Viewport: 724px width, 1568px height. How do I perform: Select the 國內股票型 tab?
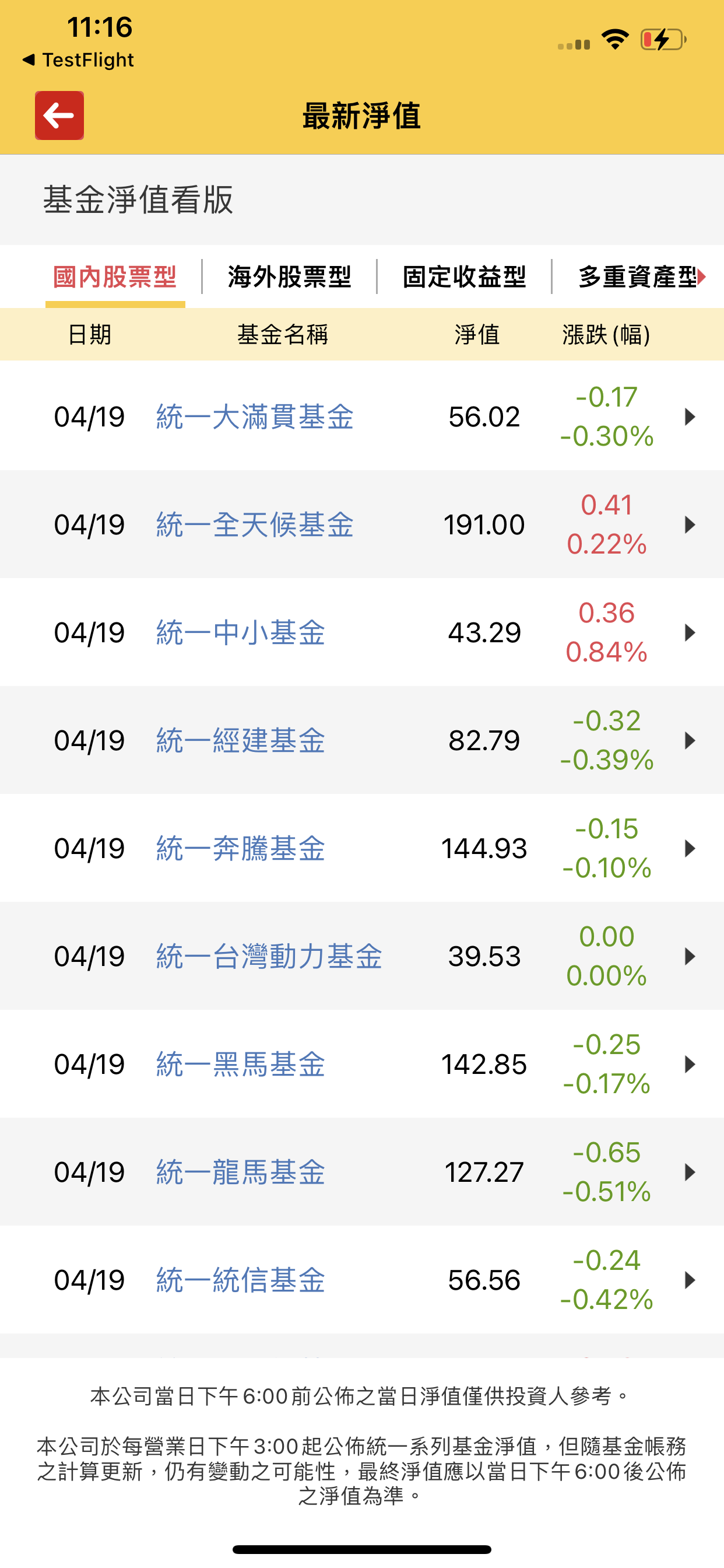pyautogui.click(x=115, y=277)
